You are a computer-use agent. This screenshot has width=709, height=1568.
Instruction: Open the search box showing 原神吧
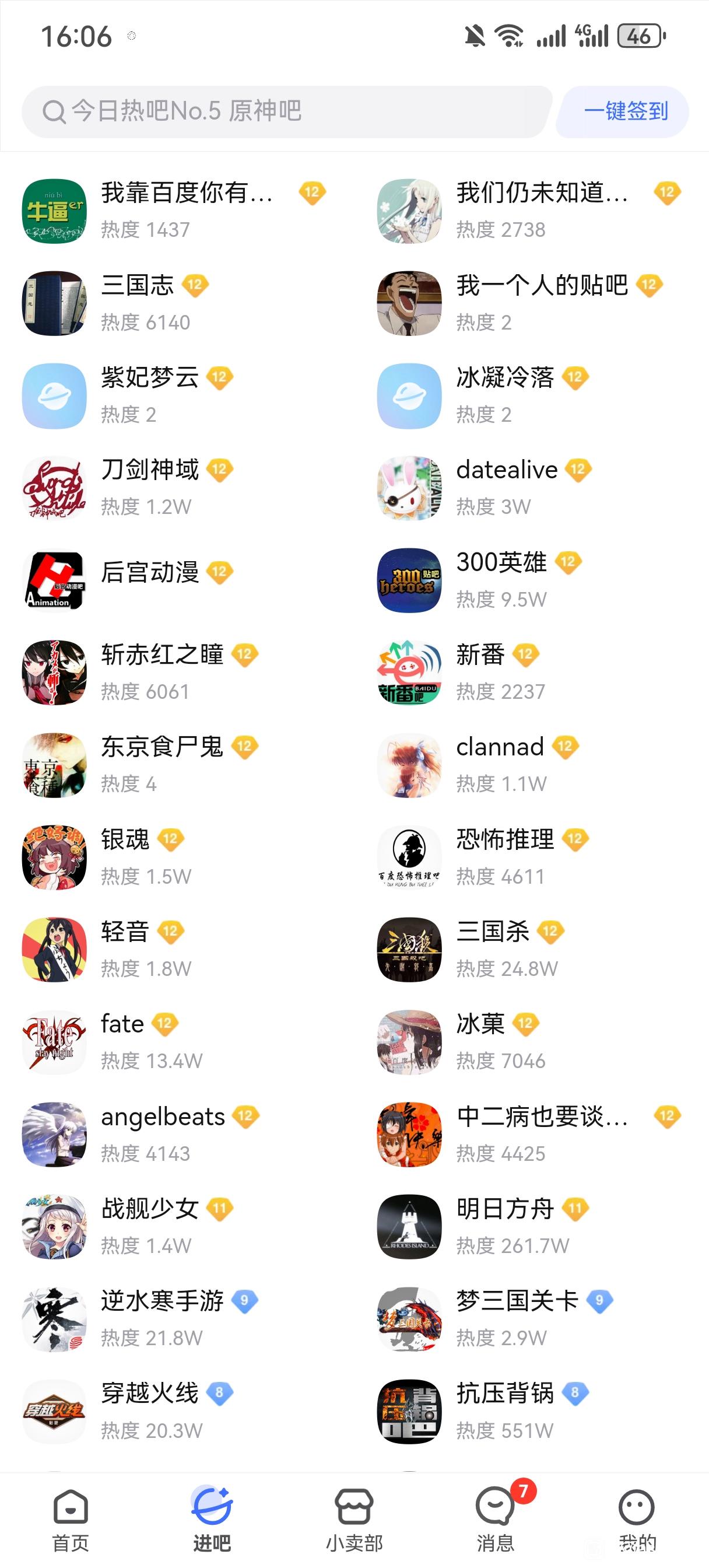[x=286, y=111]
